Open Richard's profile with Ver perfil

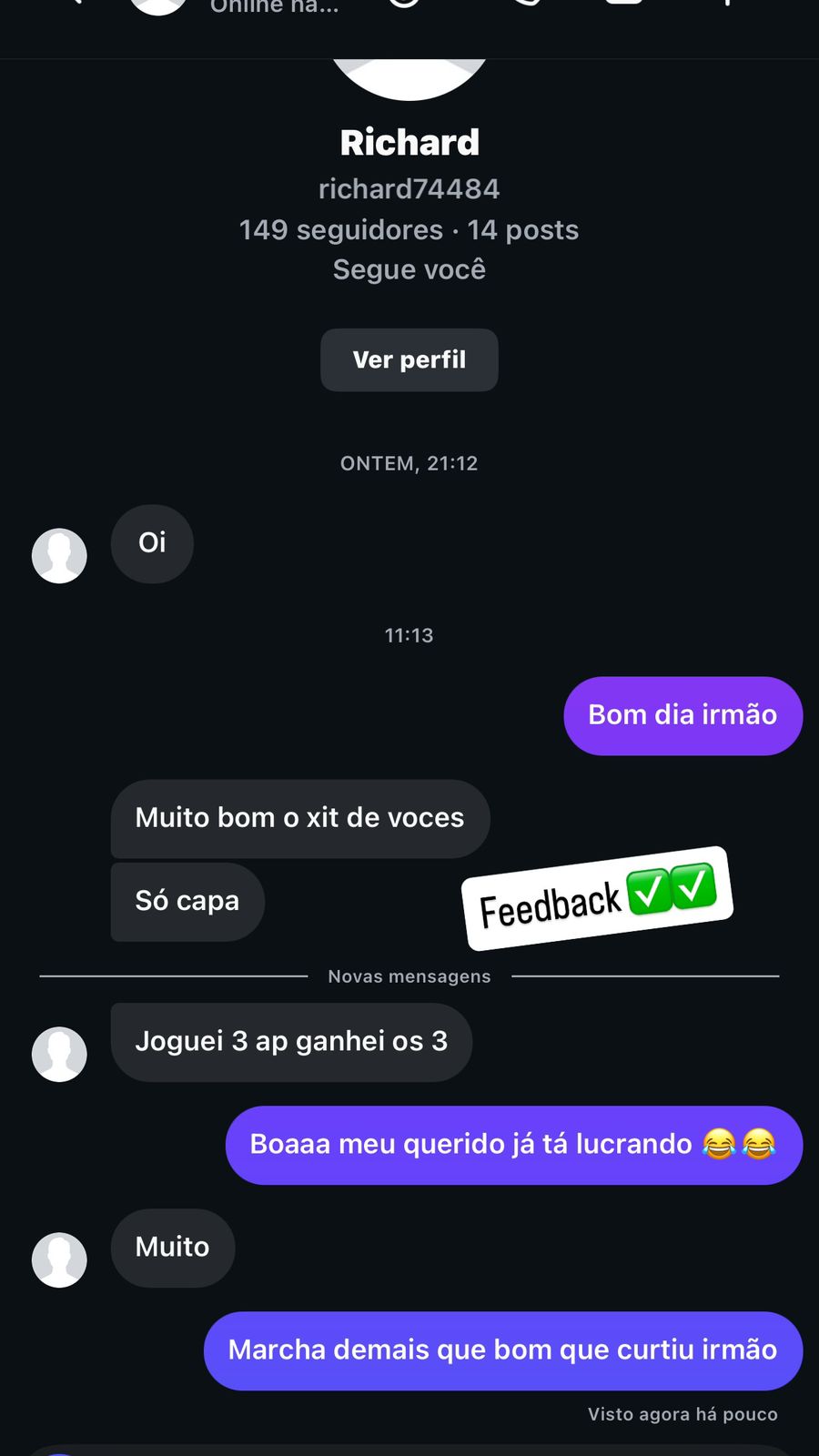coord(409,360)
